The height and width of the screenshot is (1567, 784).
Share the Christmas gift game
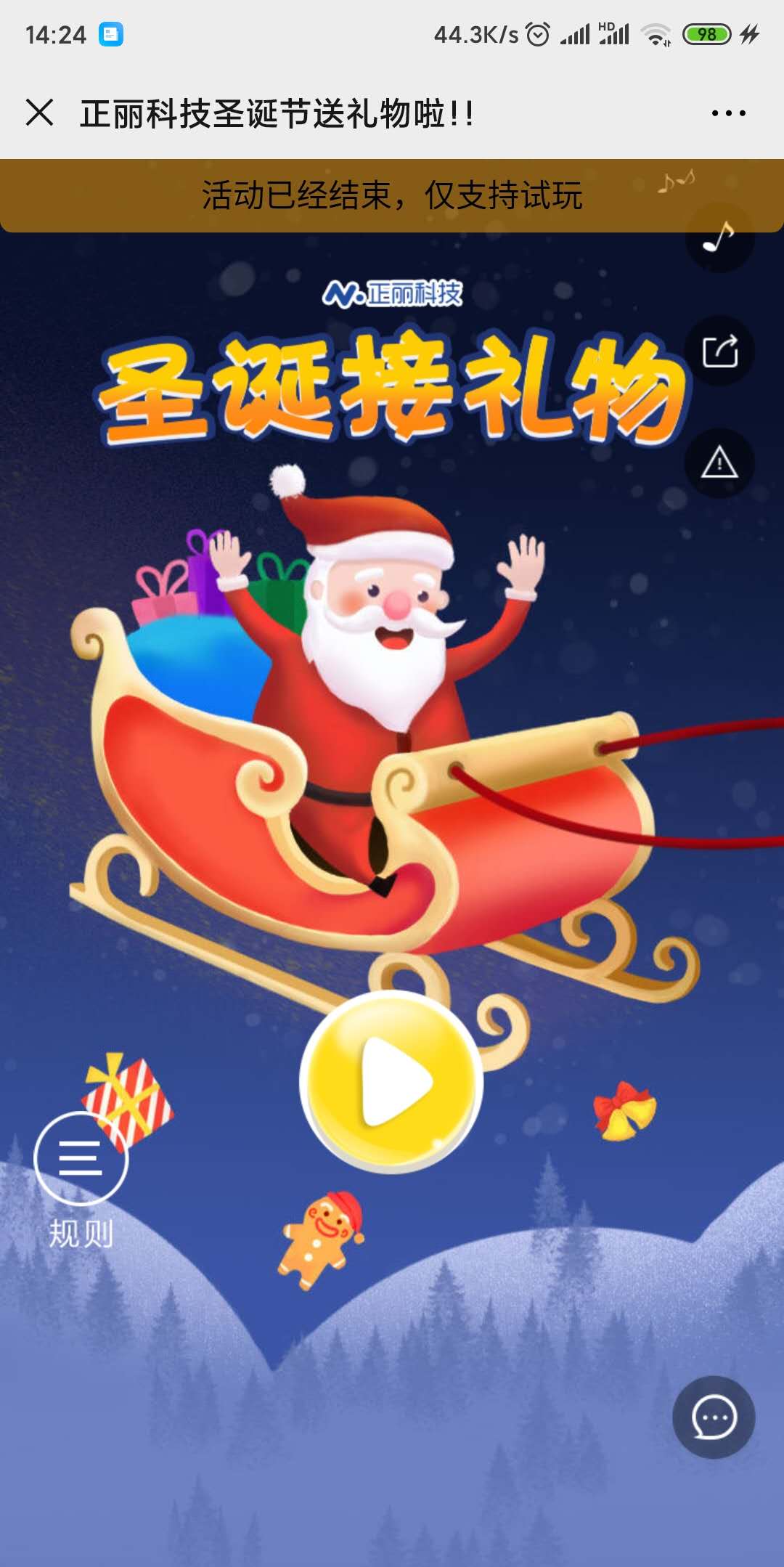719,351
